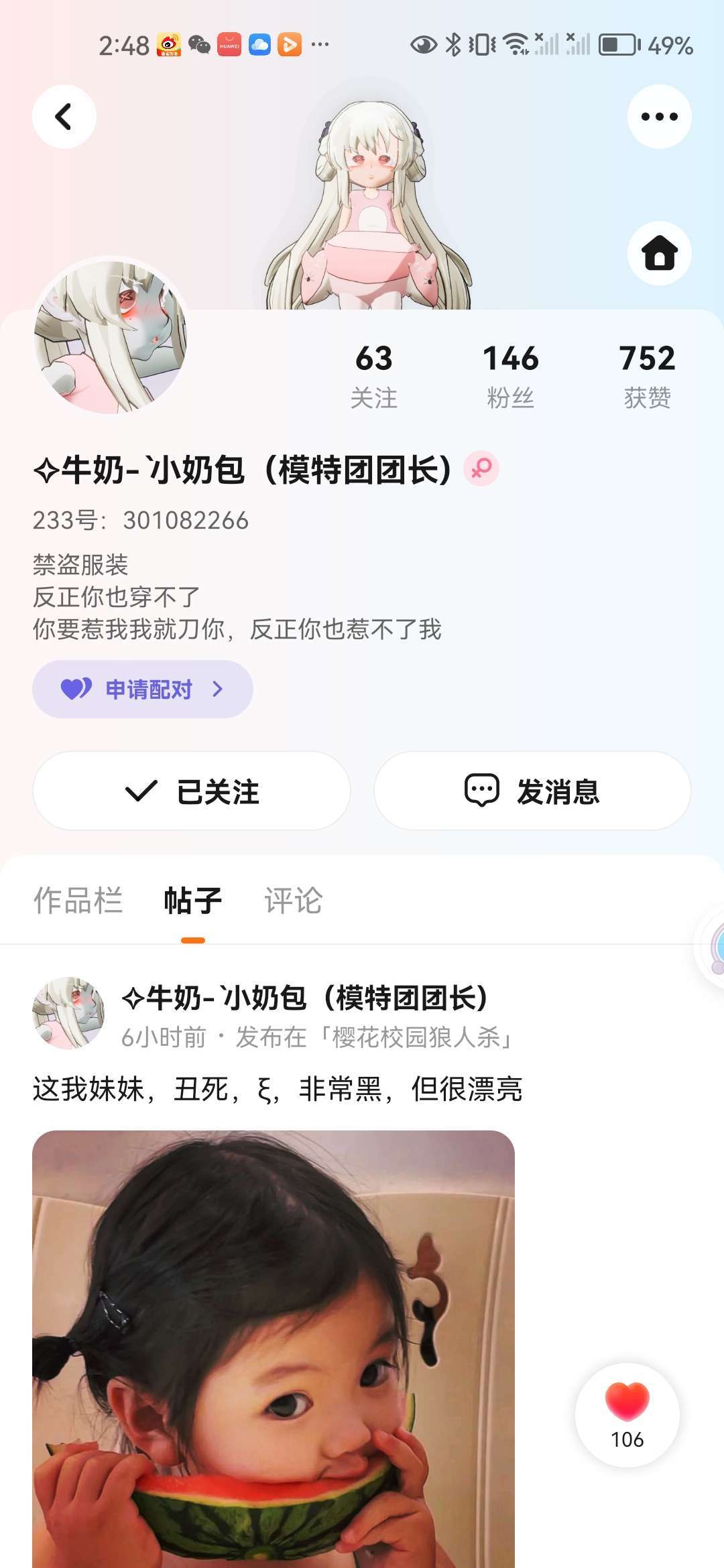
Task: Select the 帖子 tab
Action: [x=193, y=900]
